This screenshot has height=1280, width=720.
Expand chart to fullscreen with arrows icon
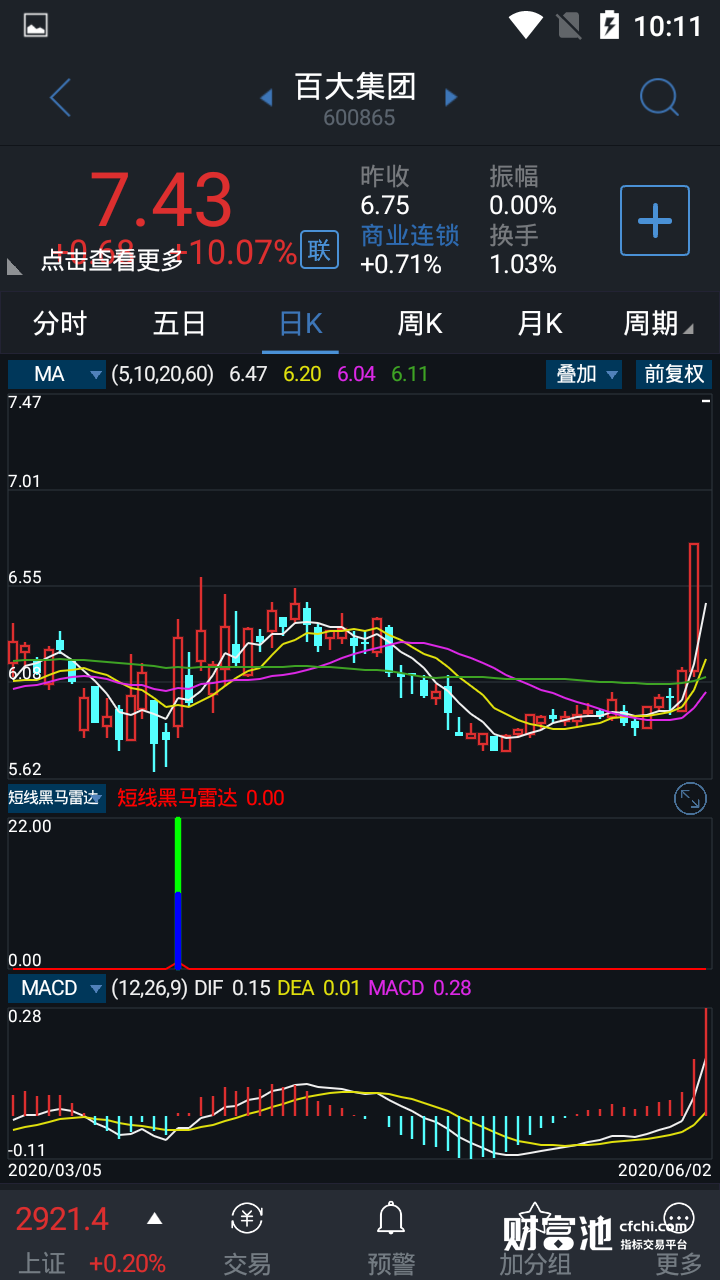(x=690, y=798)
